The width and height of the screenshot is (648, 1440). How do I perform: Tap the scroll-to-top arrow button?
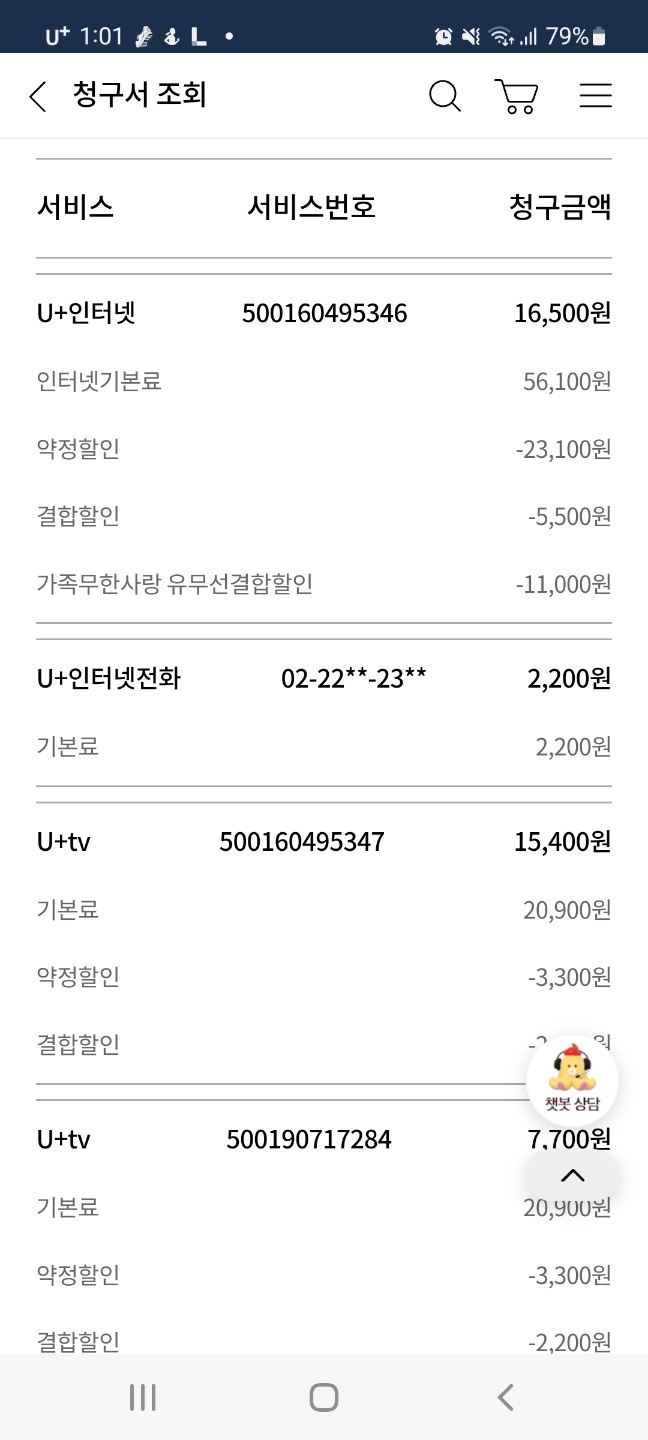coord(572,1176)
